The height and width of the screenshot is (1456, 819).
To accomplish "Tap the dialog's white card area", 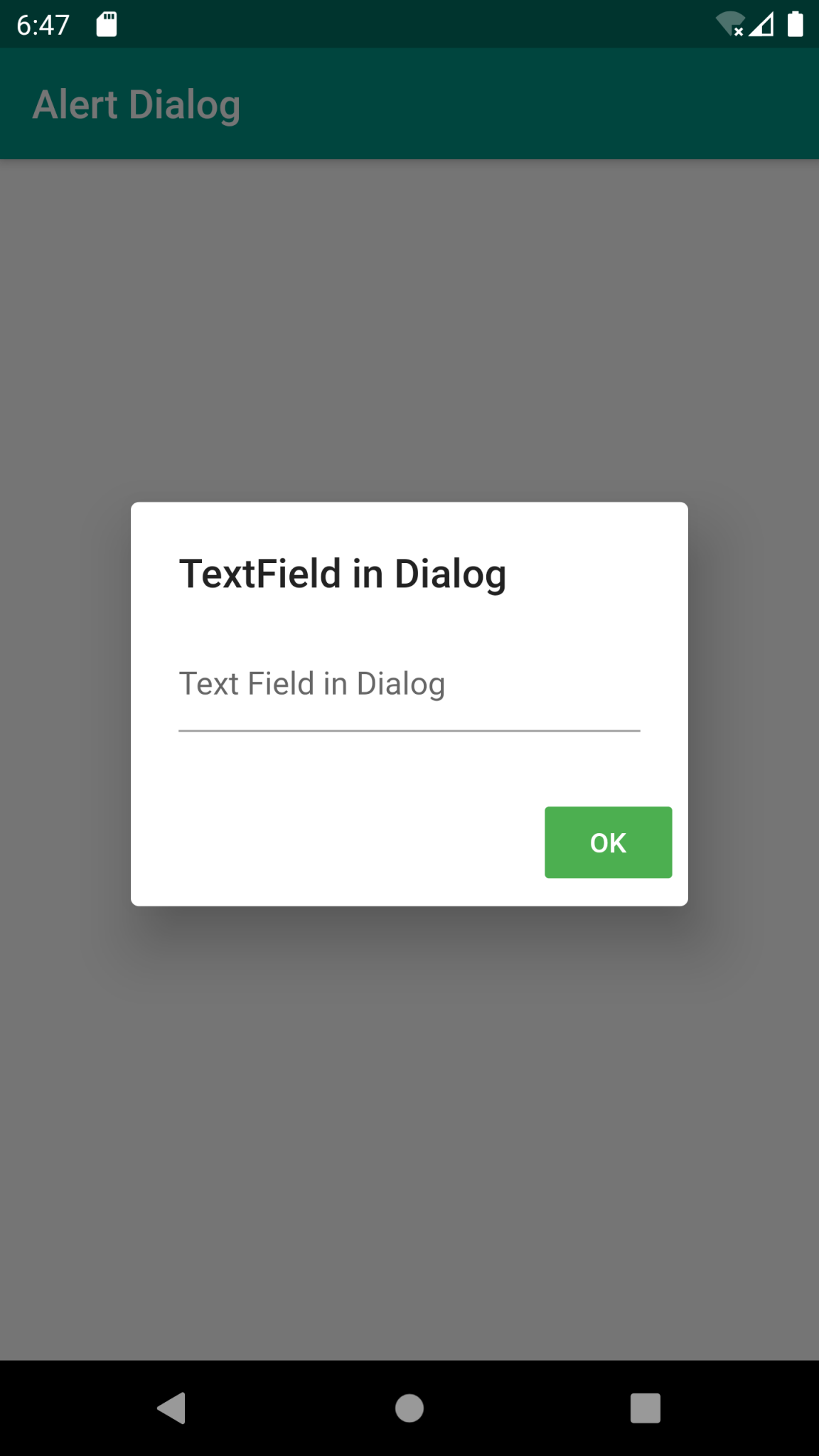I will point(284,796).
